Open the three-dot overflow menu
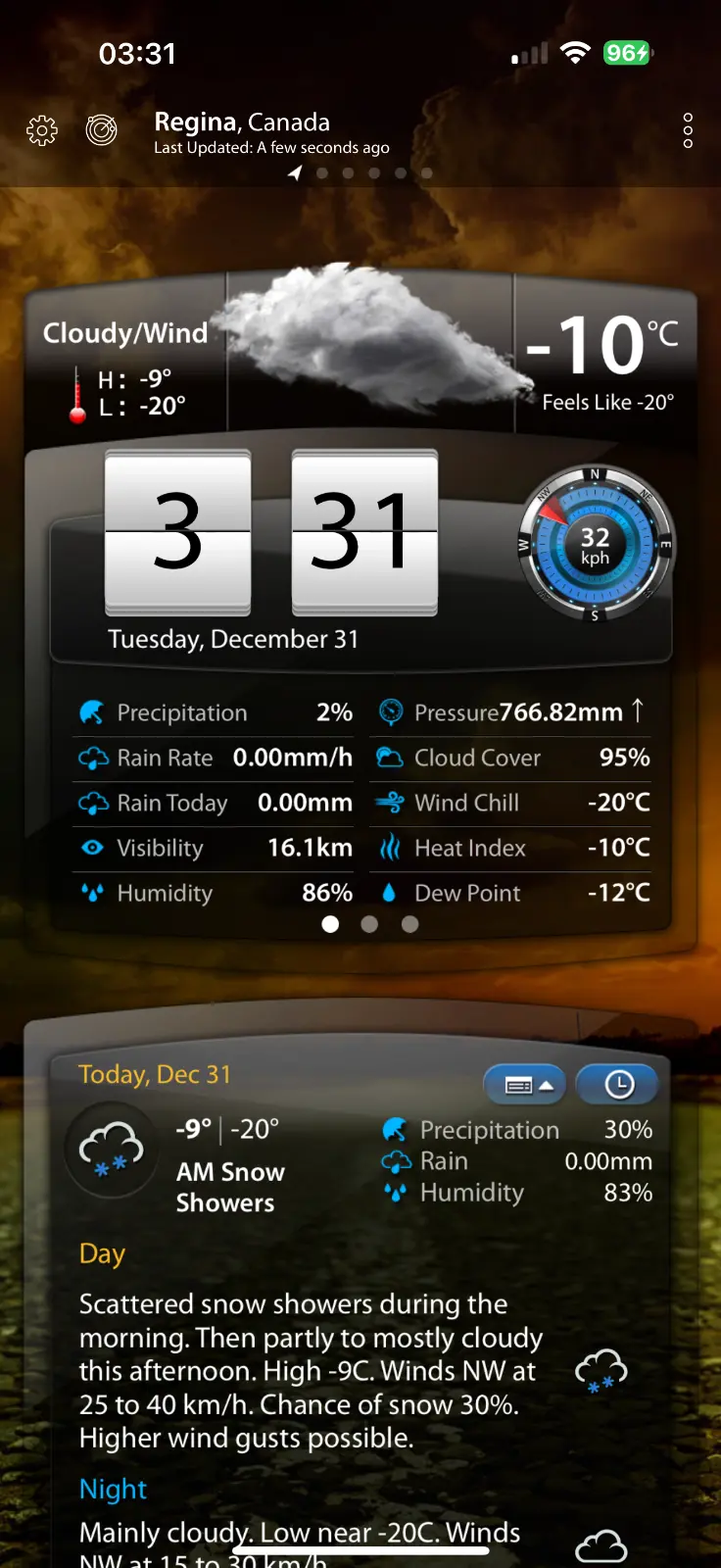Viewport: 721px width, 1568px height. point(688,130)
